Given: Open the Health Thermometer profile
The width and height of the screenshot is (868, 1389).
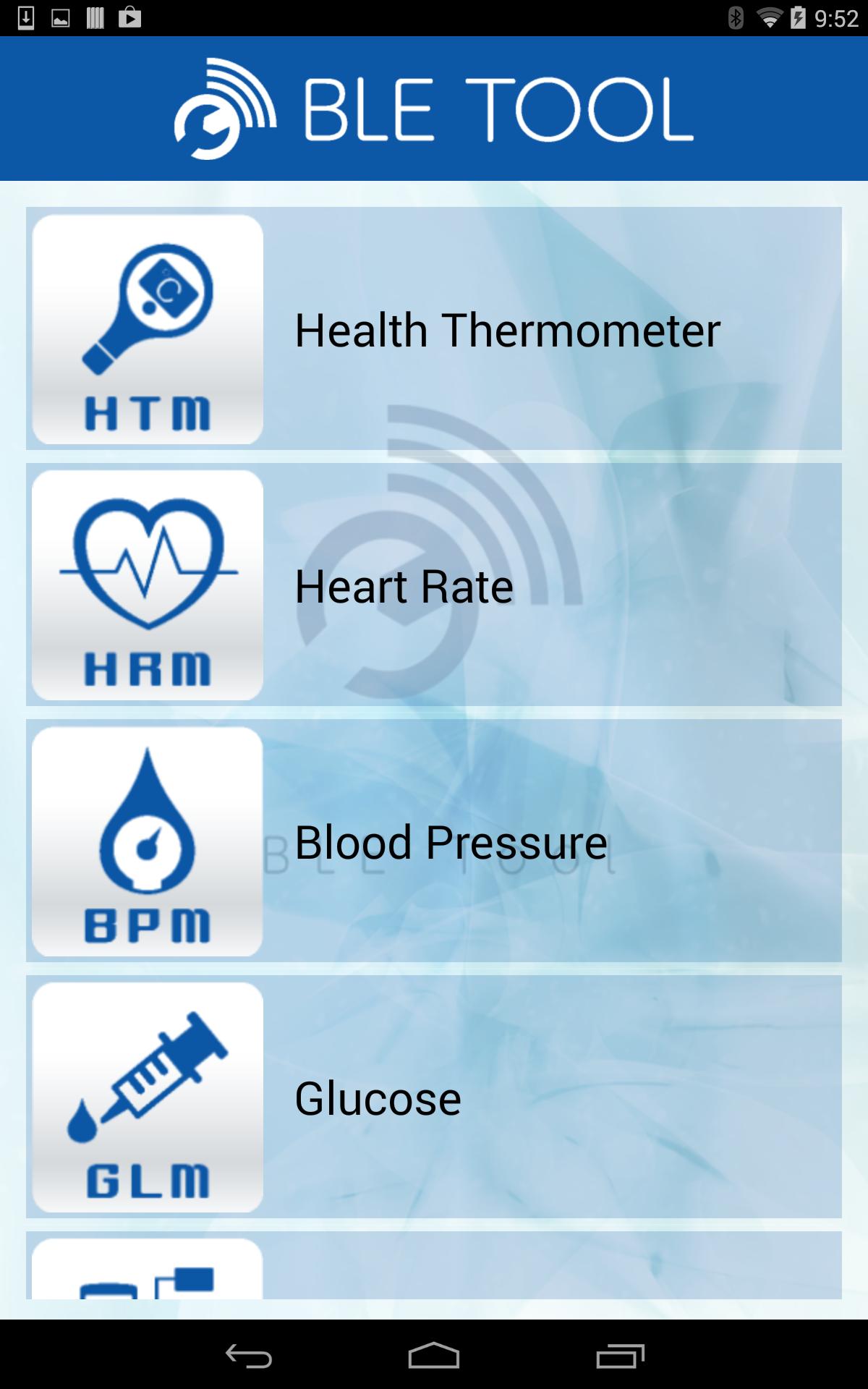Looking at the screenshot, I should pos(434,329).
